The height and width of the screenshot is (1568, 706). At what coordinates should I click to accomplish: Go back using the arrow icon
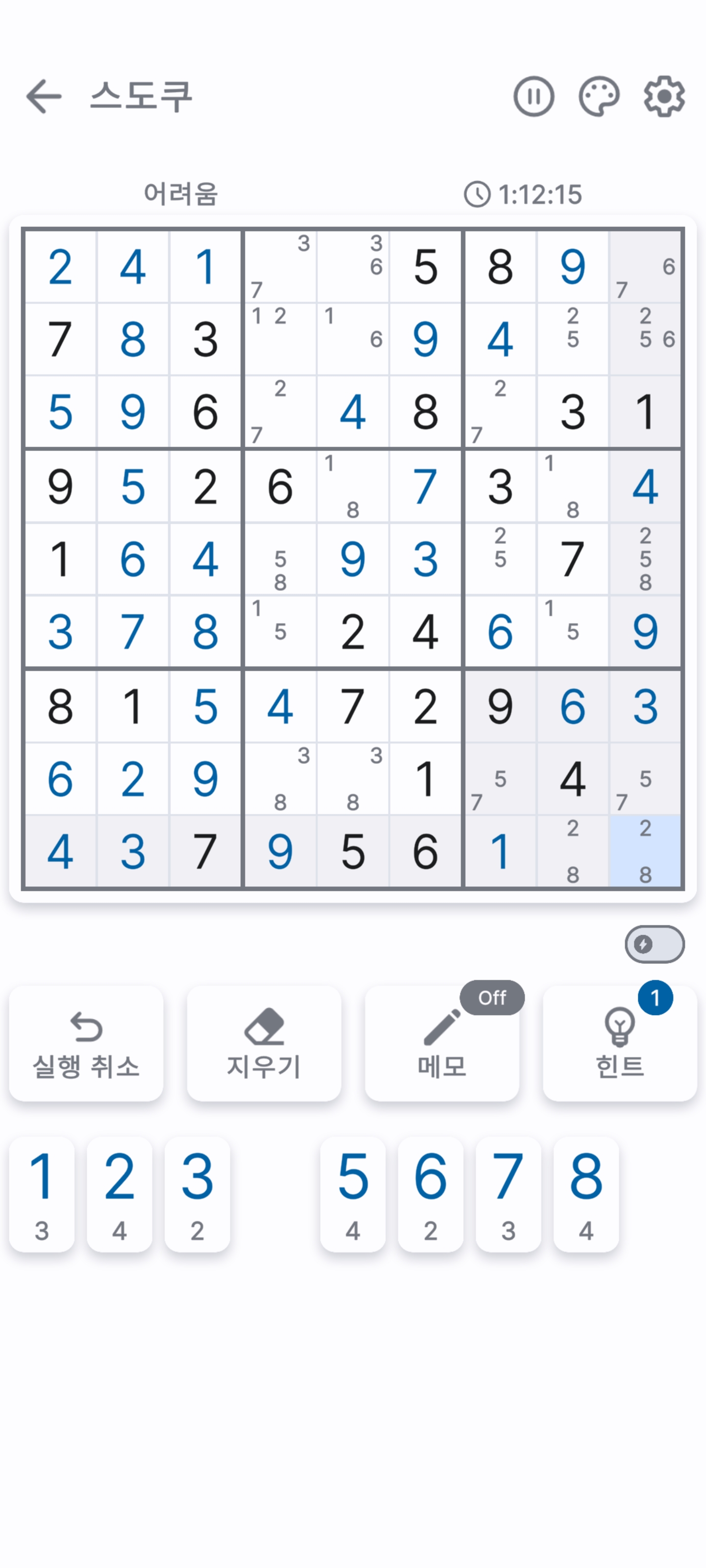click(x=44, y=96)
